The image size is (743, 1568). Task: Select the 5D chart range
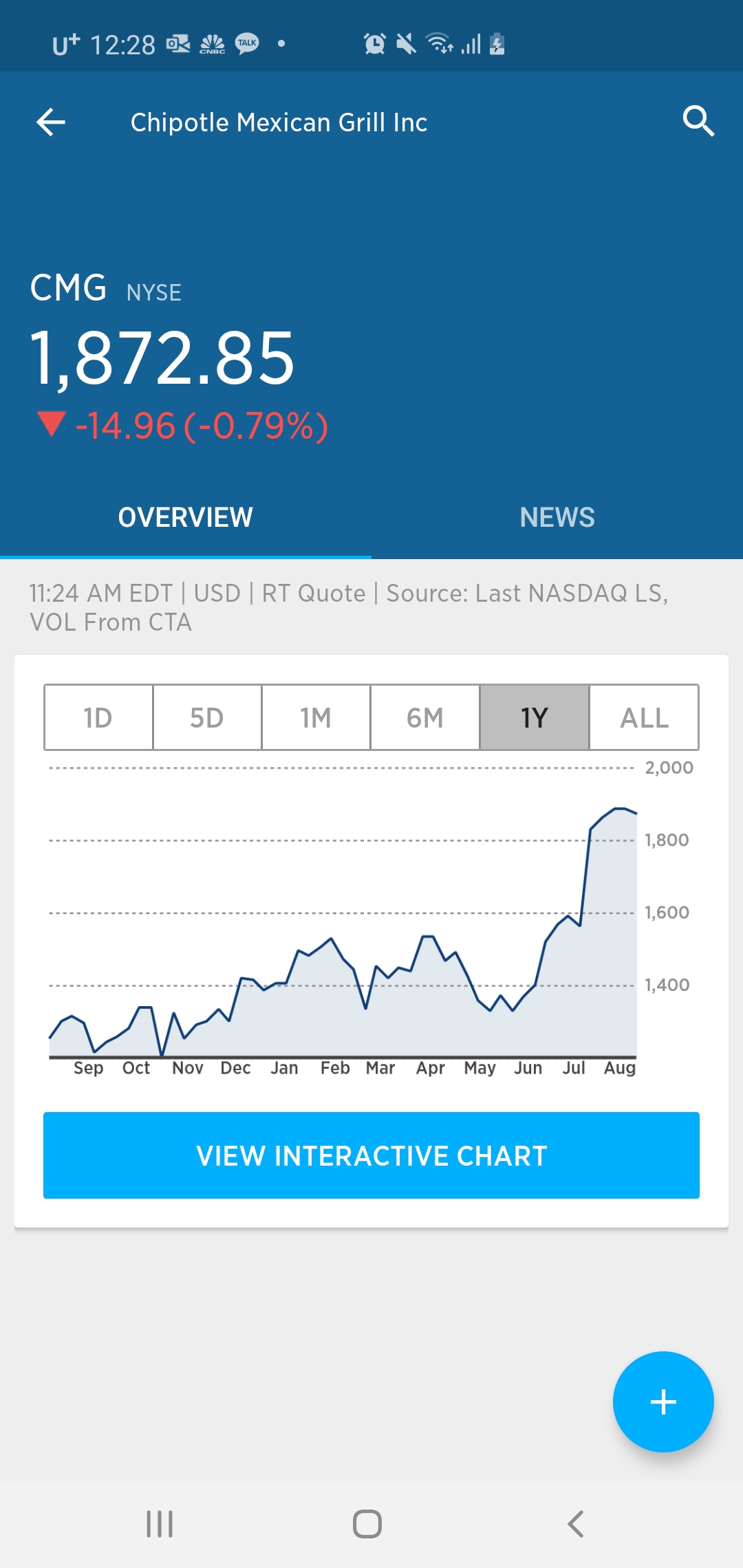click(x=207, y=717)
